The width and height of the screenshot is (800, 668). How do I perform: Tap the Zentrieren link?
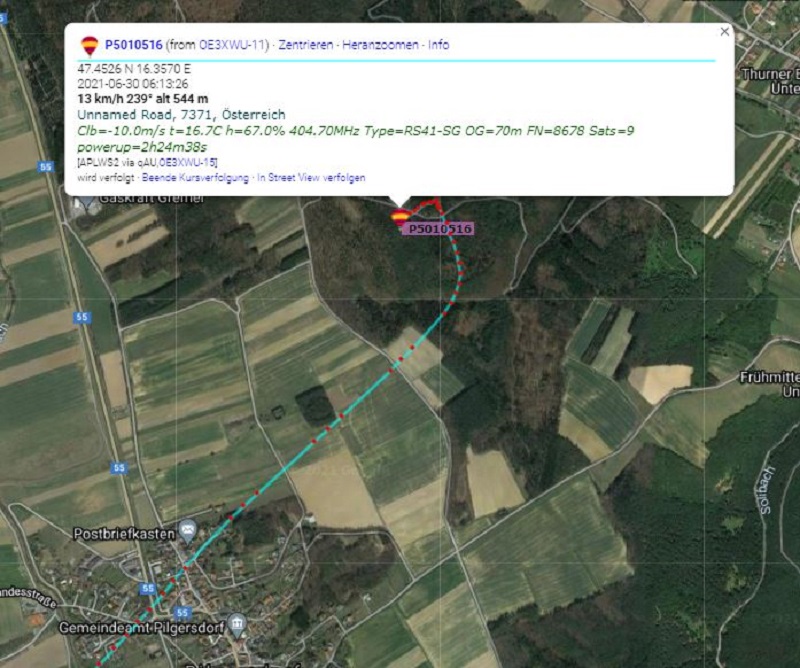(306, 45)
